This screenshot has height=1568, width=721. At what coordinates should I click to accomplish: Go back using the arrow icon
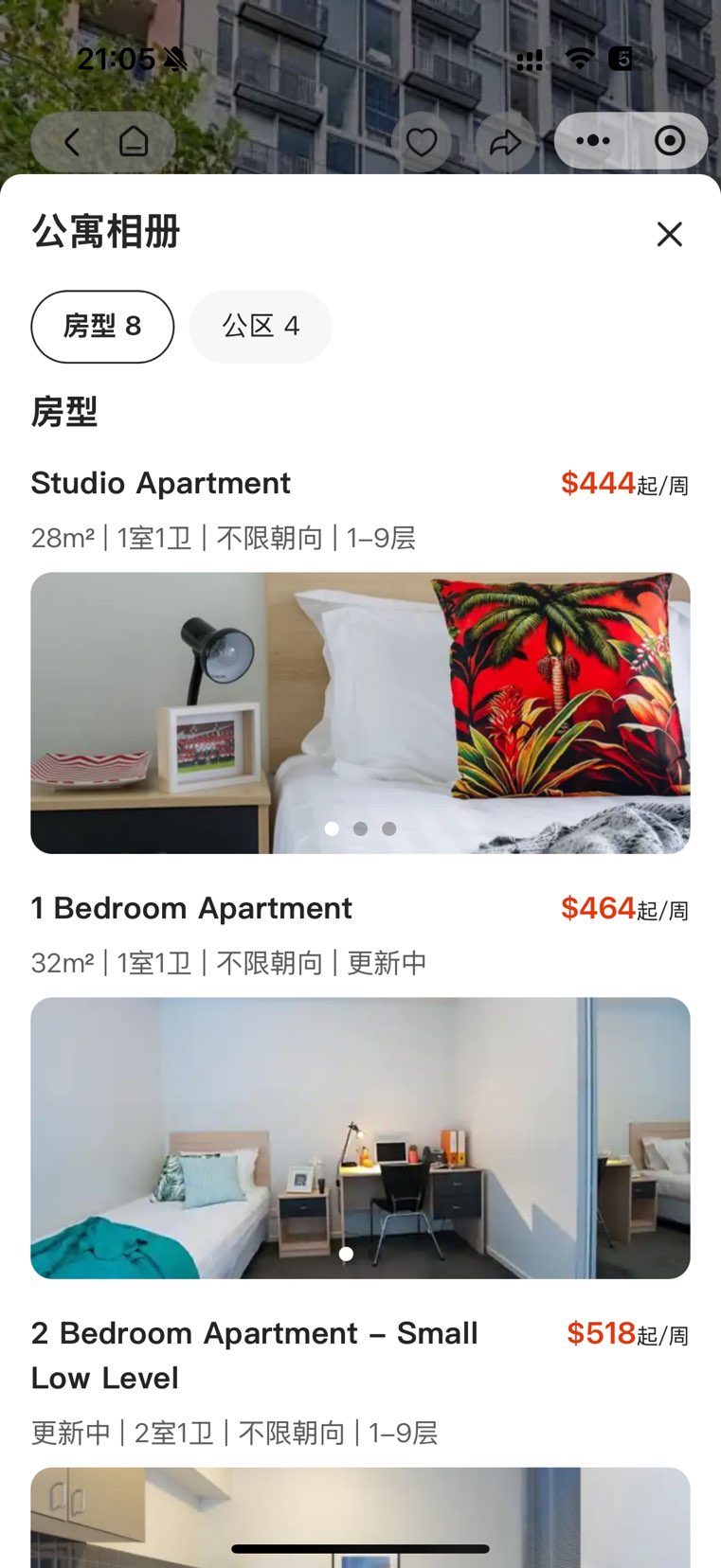[72, 142]
